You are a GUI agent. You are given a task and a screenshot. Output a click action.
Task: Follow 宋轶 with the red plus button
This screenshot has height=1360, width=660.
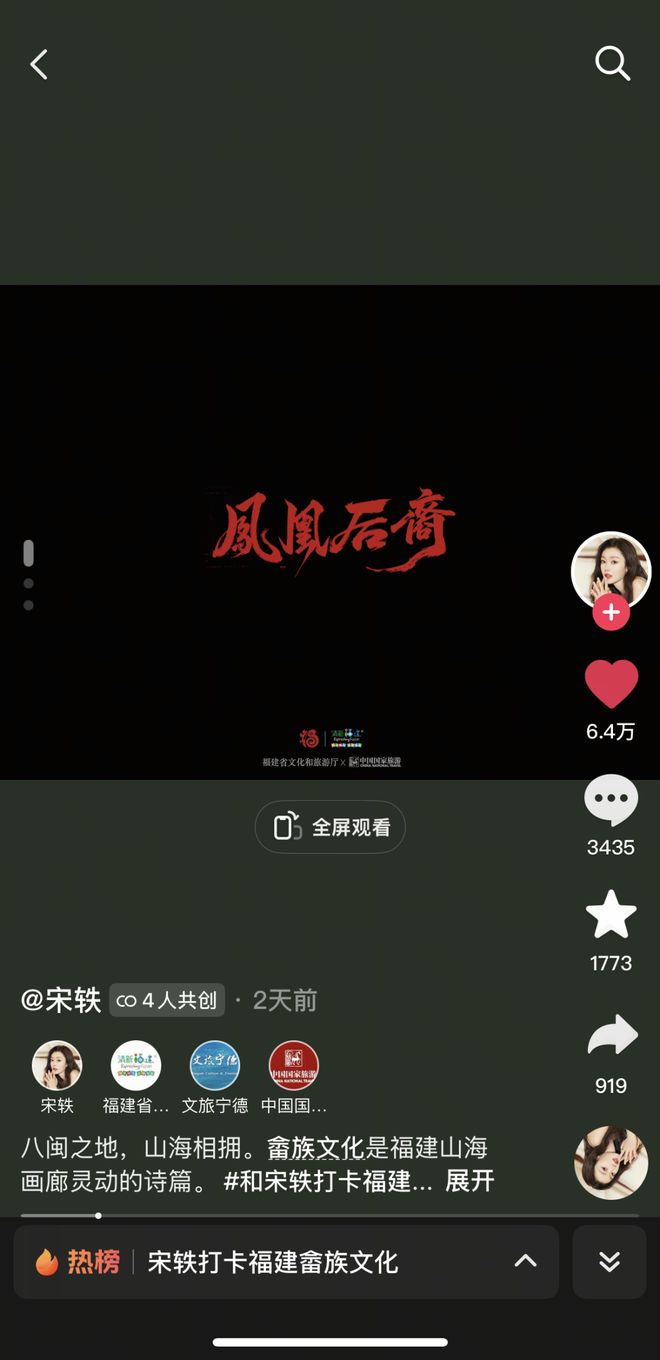click(x=611, y=612)
